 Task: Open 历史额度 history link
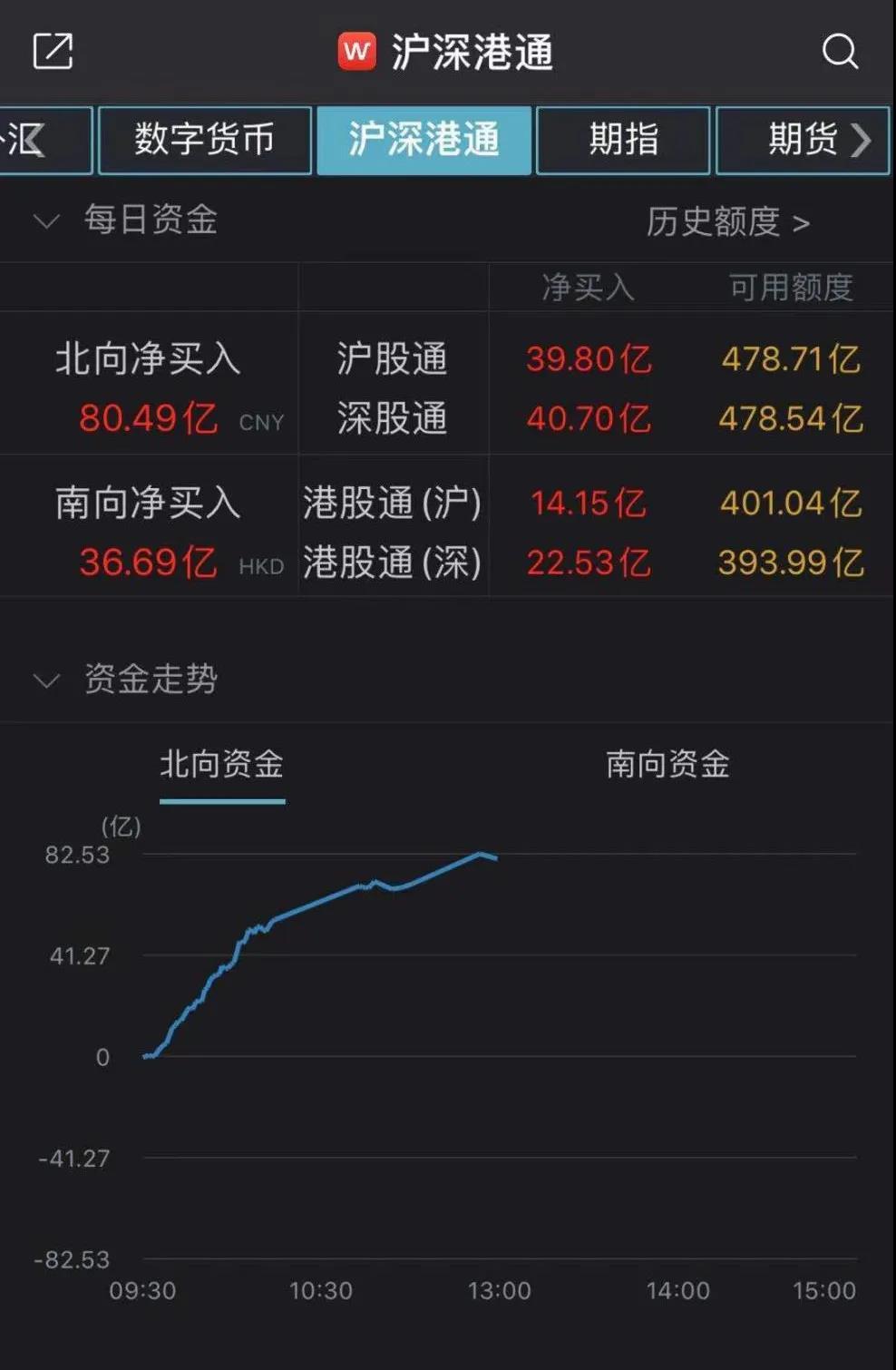727,221
